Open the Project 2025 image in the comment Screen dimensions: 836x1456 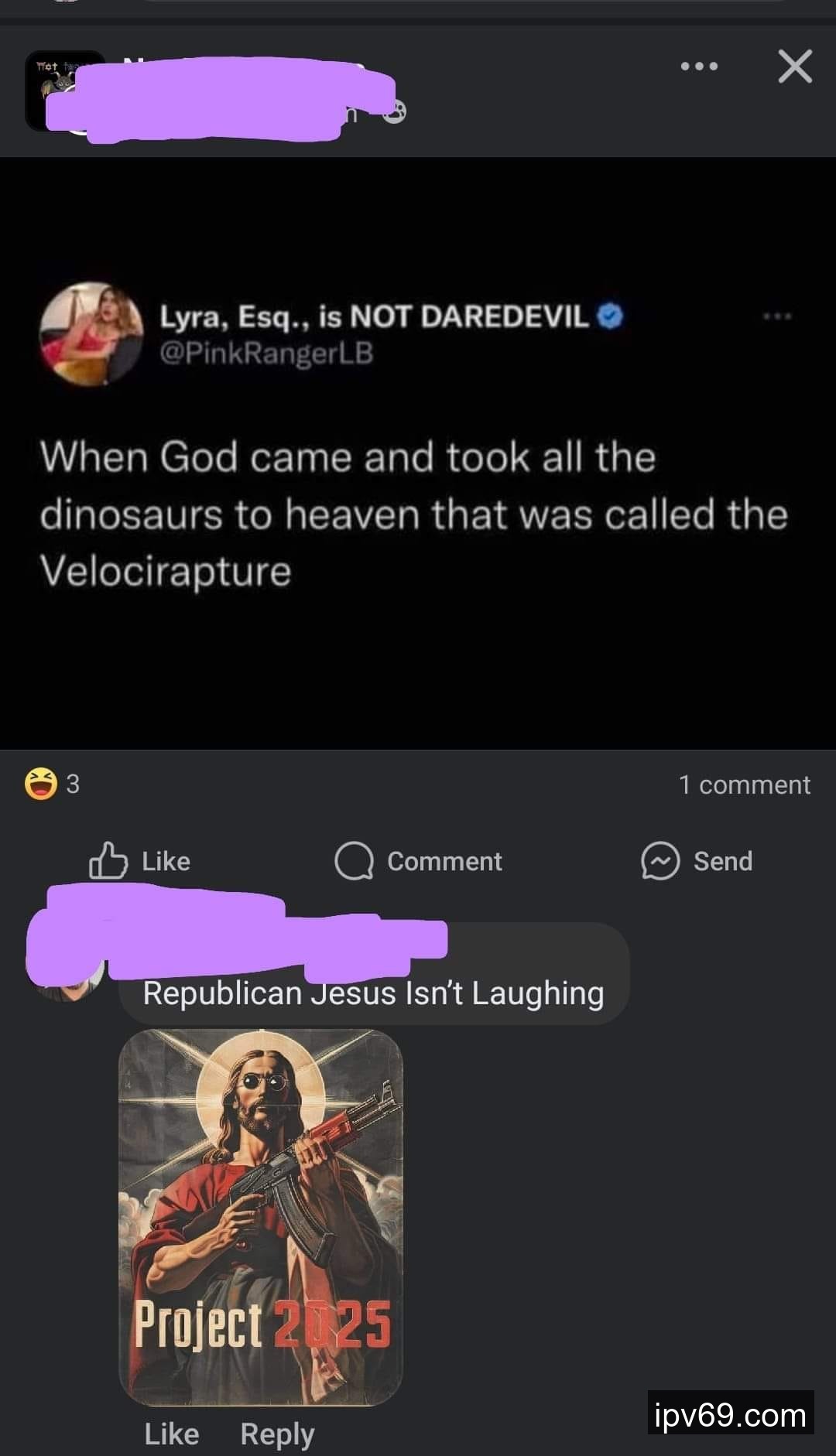tap(261, 1217)
